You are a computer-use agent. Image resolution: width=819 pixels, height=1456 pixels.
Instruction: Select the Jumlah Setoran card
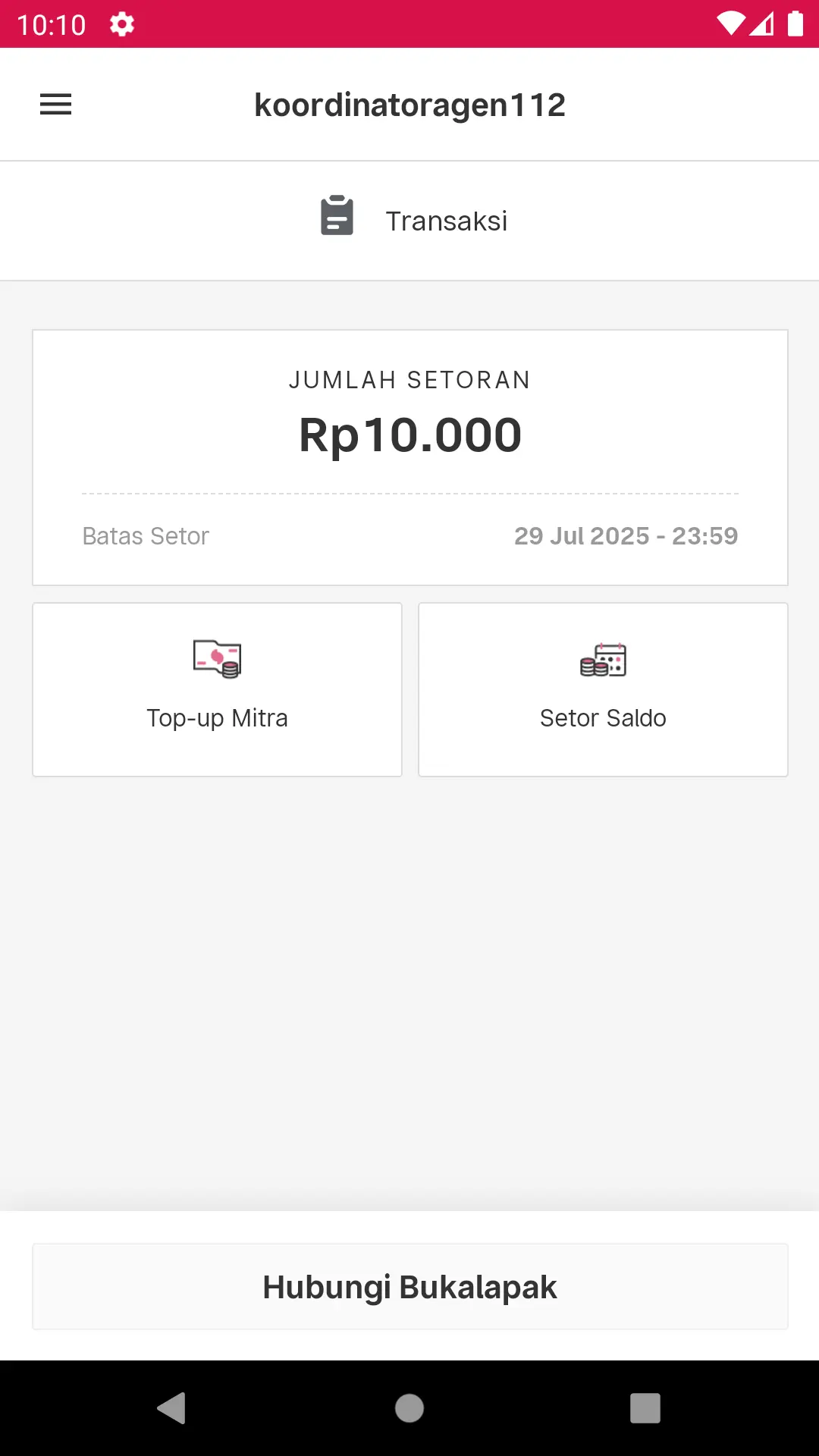coord(409,457)
